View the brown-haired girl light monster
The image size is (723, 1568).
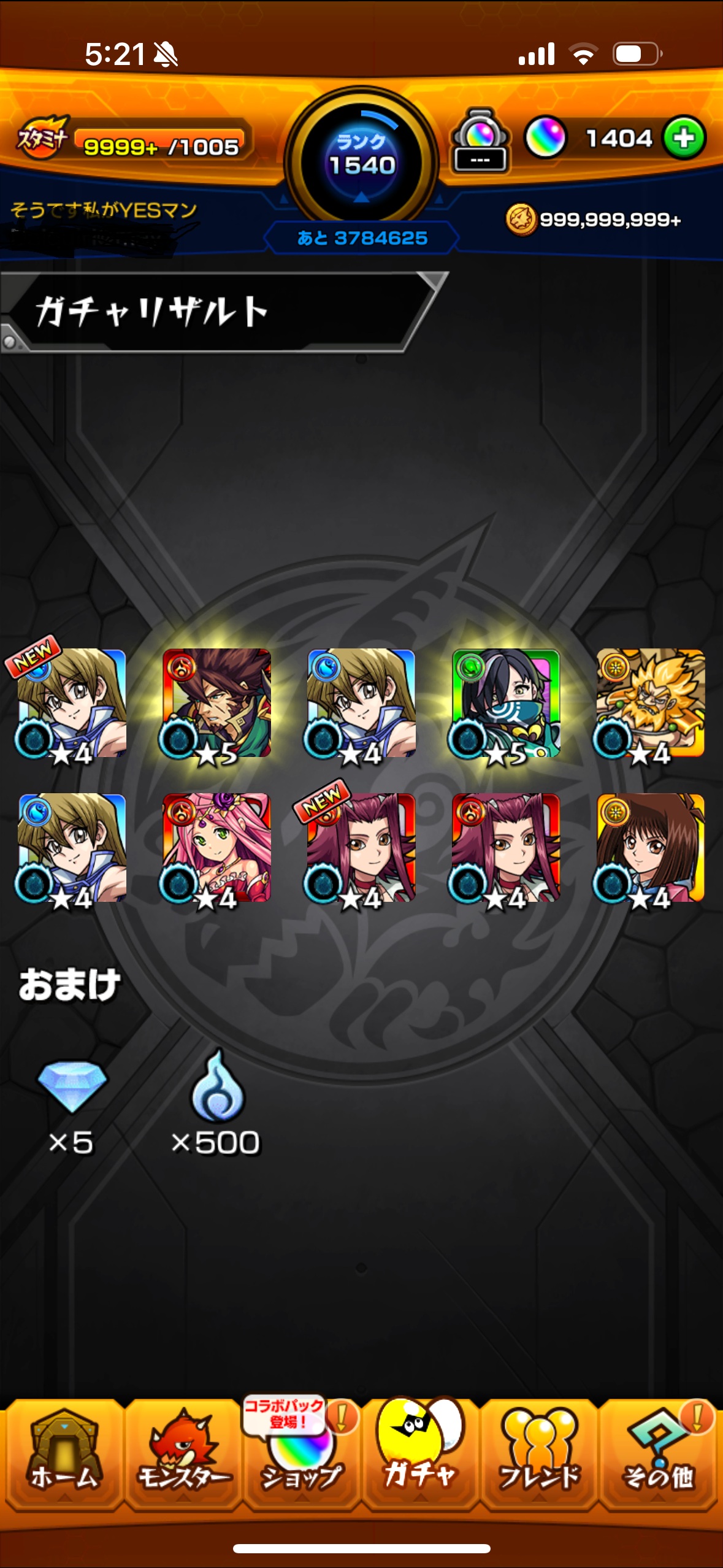(650, 848)
